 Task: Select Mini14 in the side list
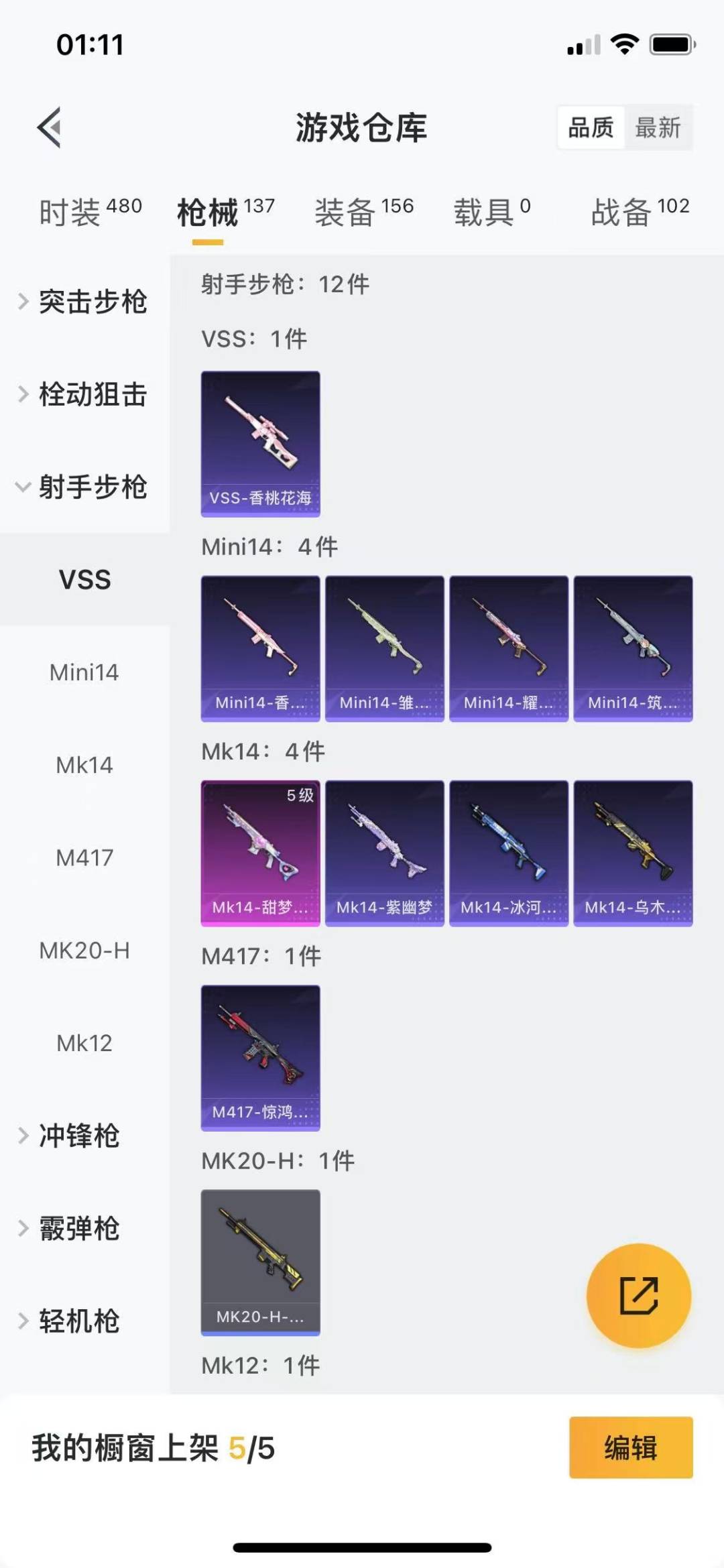(x=84, y=672)
